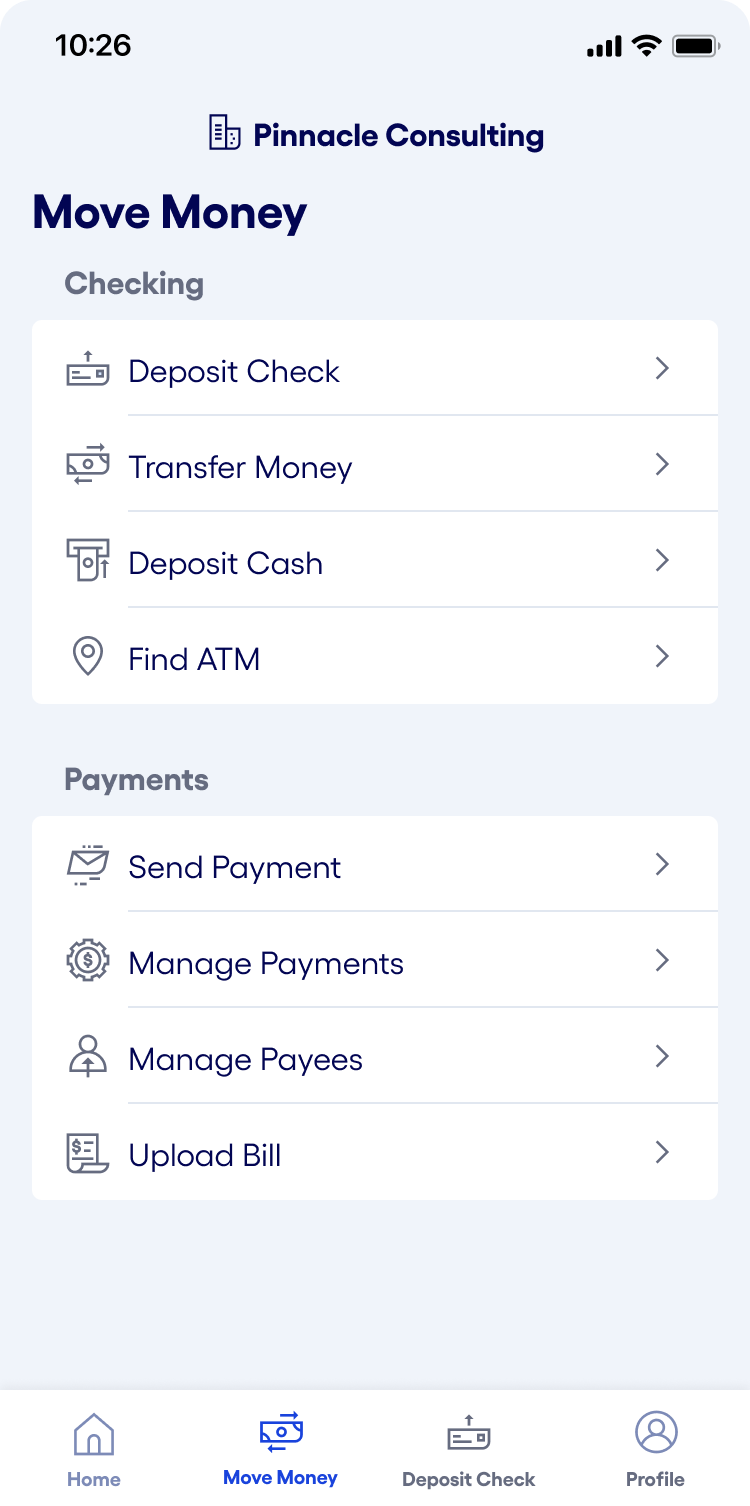Tap the Deposit Cash ATM icon
Viewport: 750px width, 1506px height.
(88, 560)
